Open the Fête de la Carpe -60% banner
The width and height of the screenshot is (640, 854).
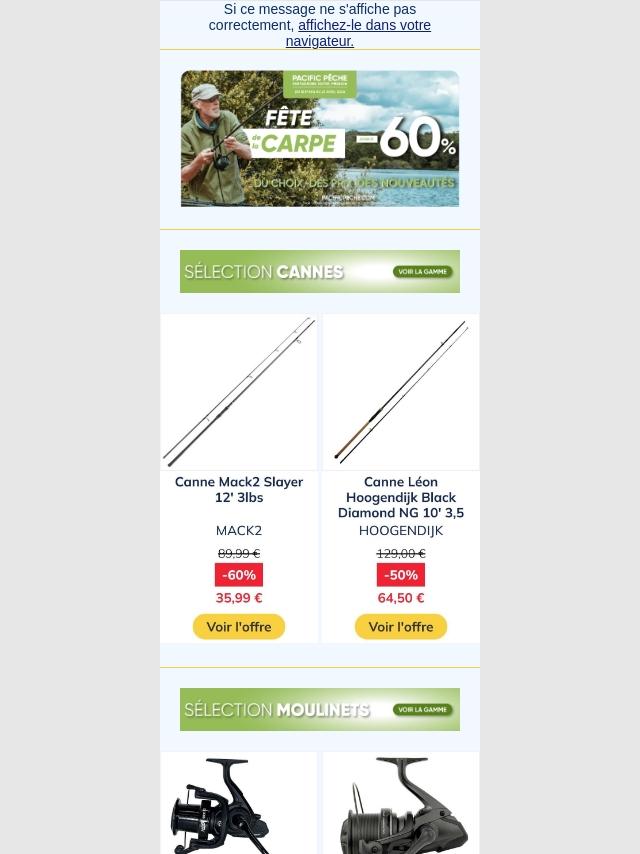pos(320,138)
